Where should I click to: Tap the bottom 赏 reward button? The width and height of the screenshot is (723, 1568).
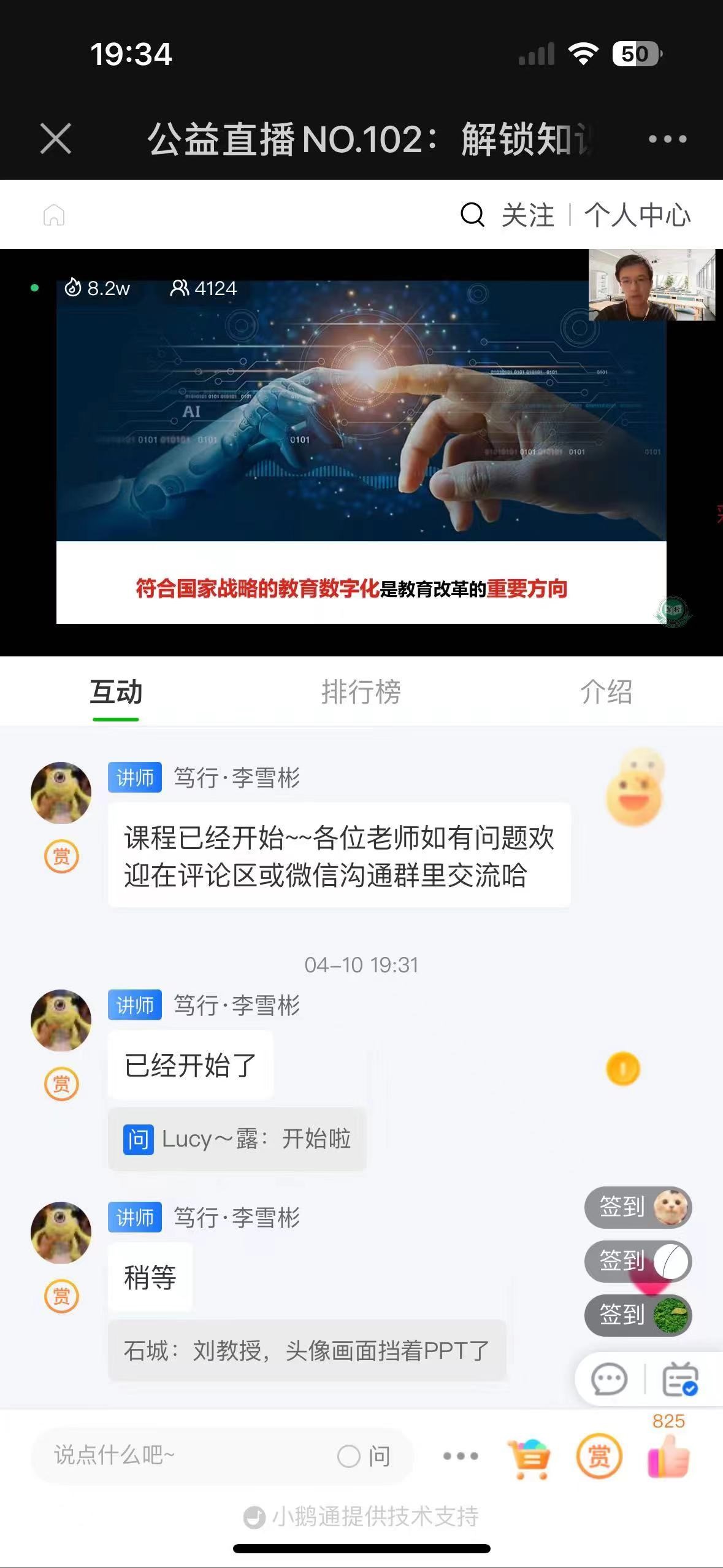click(599, 1456)
